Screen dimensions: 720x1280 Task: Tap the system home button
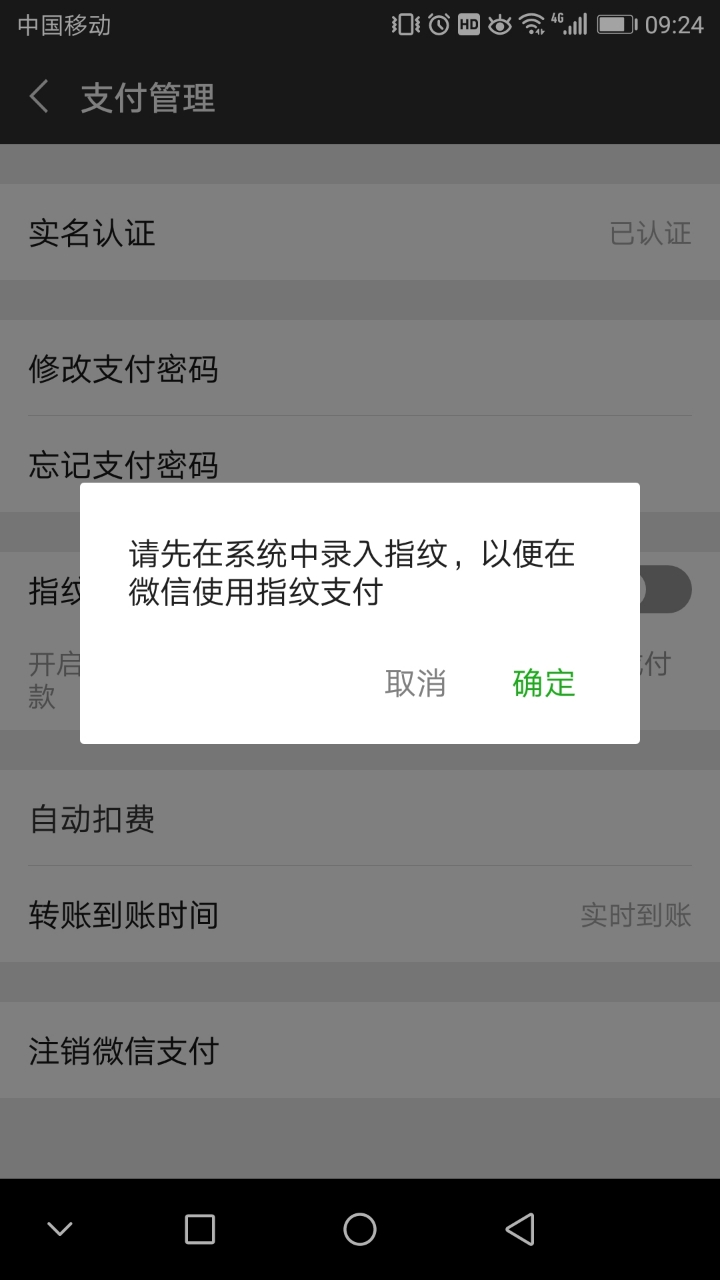pyautogui.click(x=360, y=1229)
